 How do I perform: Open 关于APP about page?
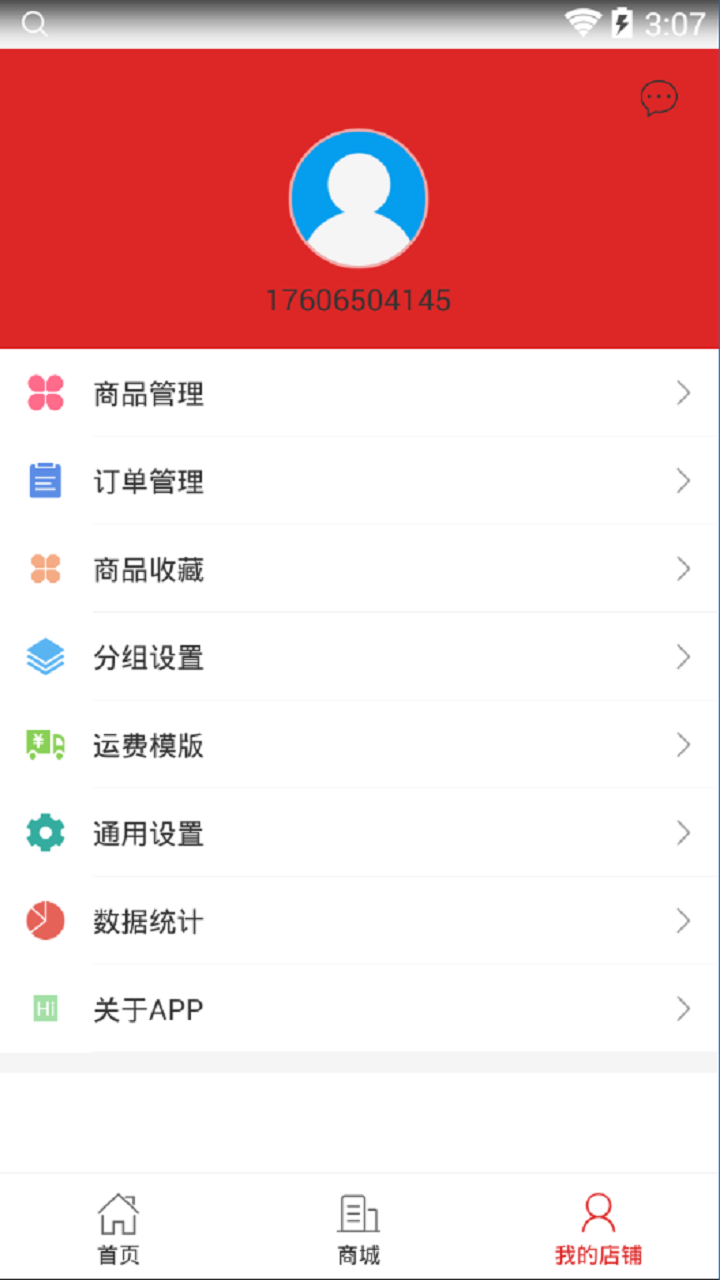(x=360, y=1009)
